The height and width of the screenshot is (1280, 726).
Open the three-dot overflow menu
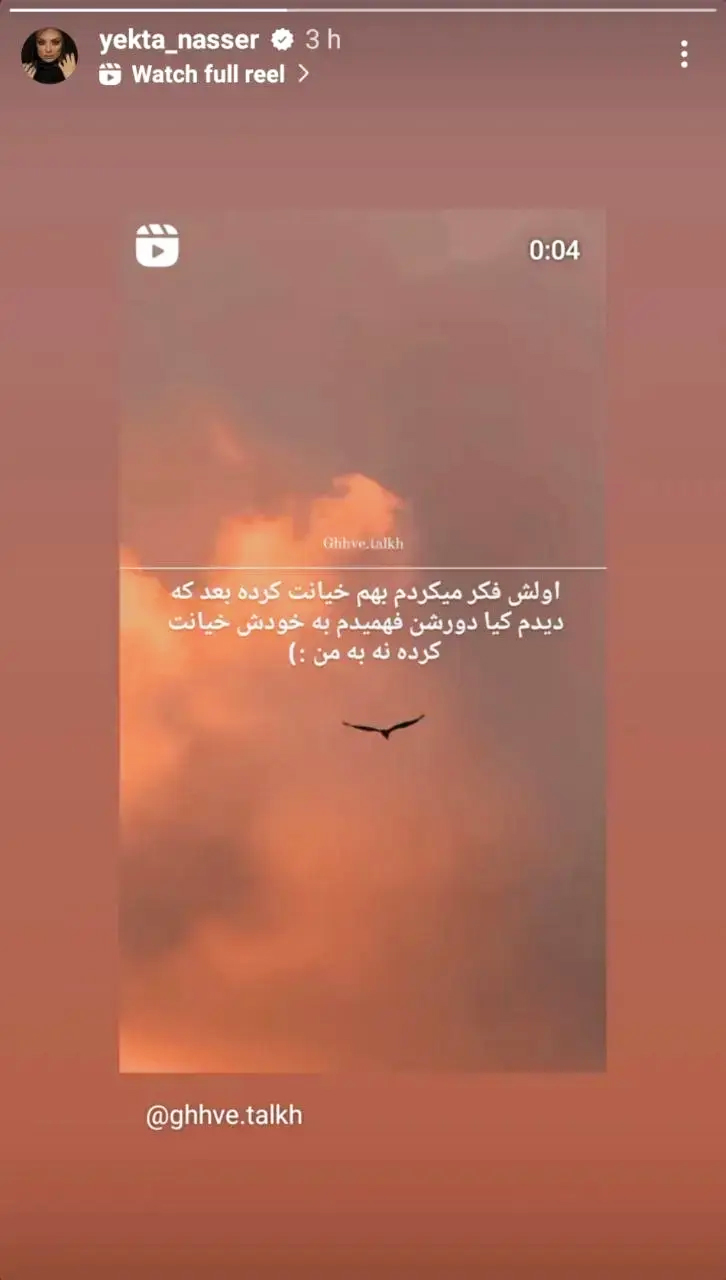coord(684,54)
